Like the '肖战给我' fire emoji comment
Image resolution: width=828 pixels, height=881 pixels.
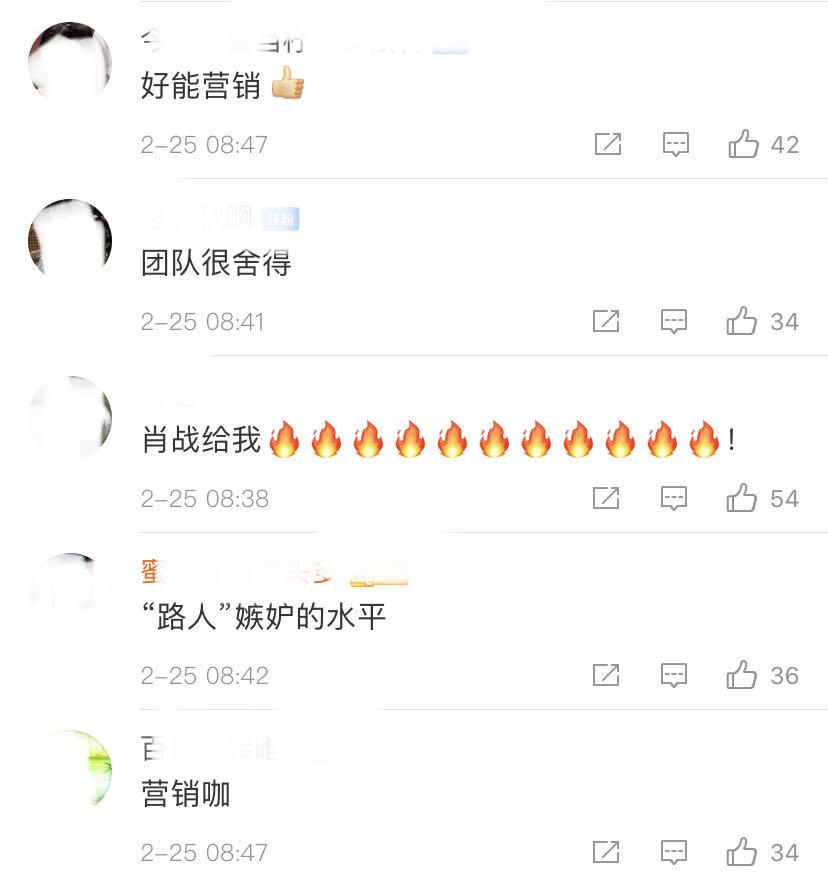[x=742, y=498]
